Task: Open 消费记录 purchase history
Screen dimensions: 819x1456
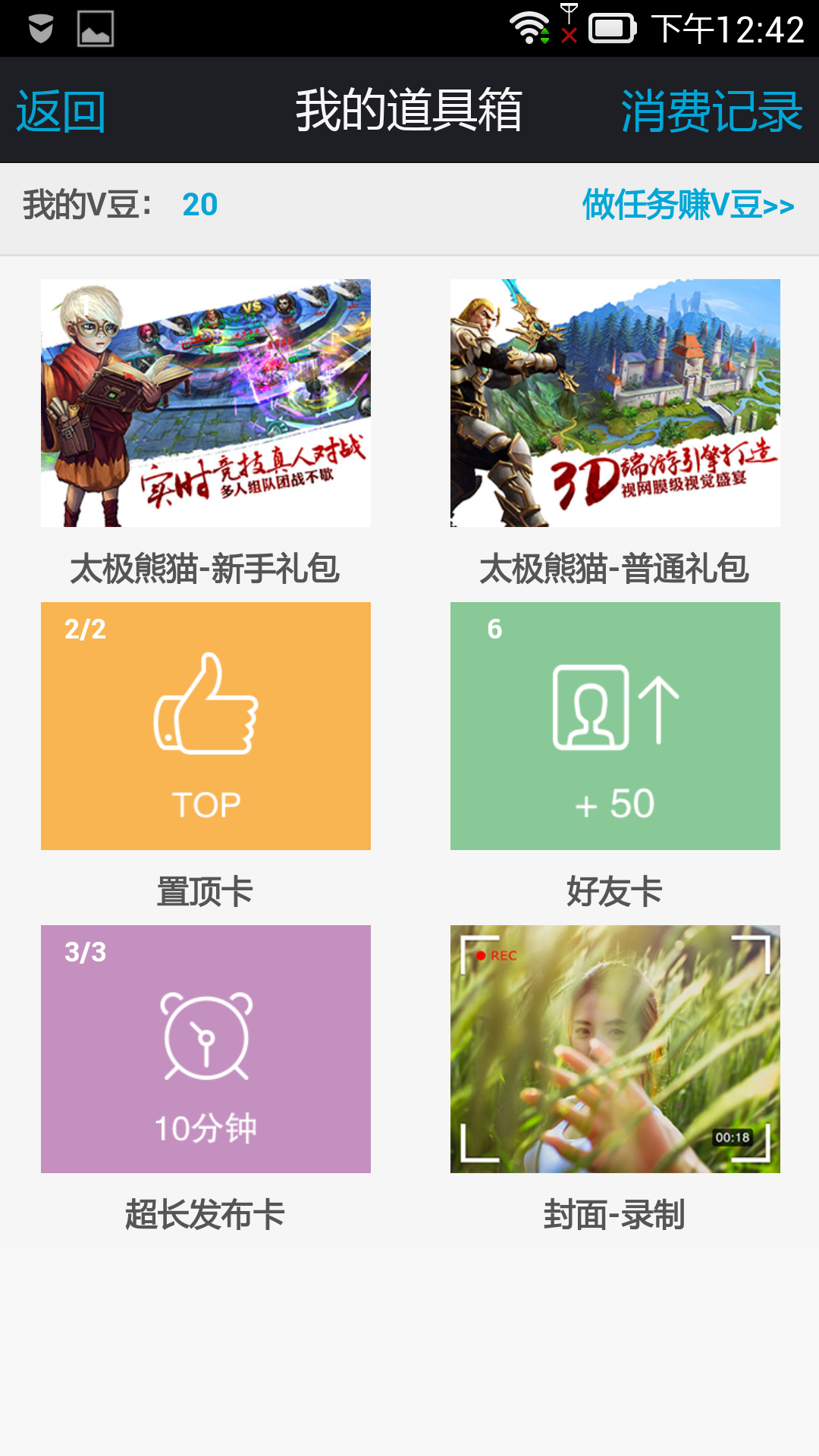Action: click(711, 111)
